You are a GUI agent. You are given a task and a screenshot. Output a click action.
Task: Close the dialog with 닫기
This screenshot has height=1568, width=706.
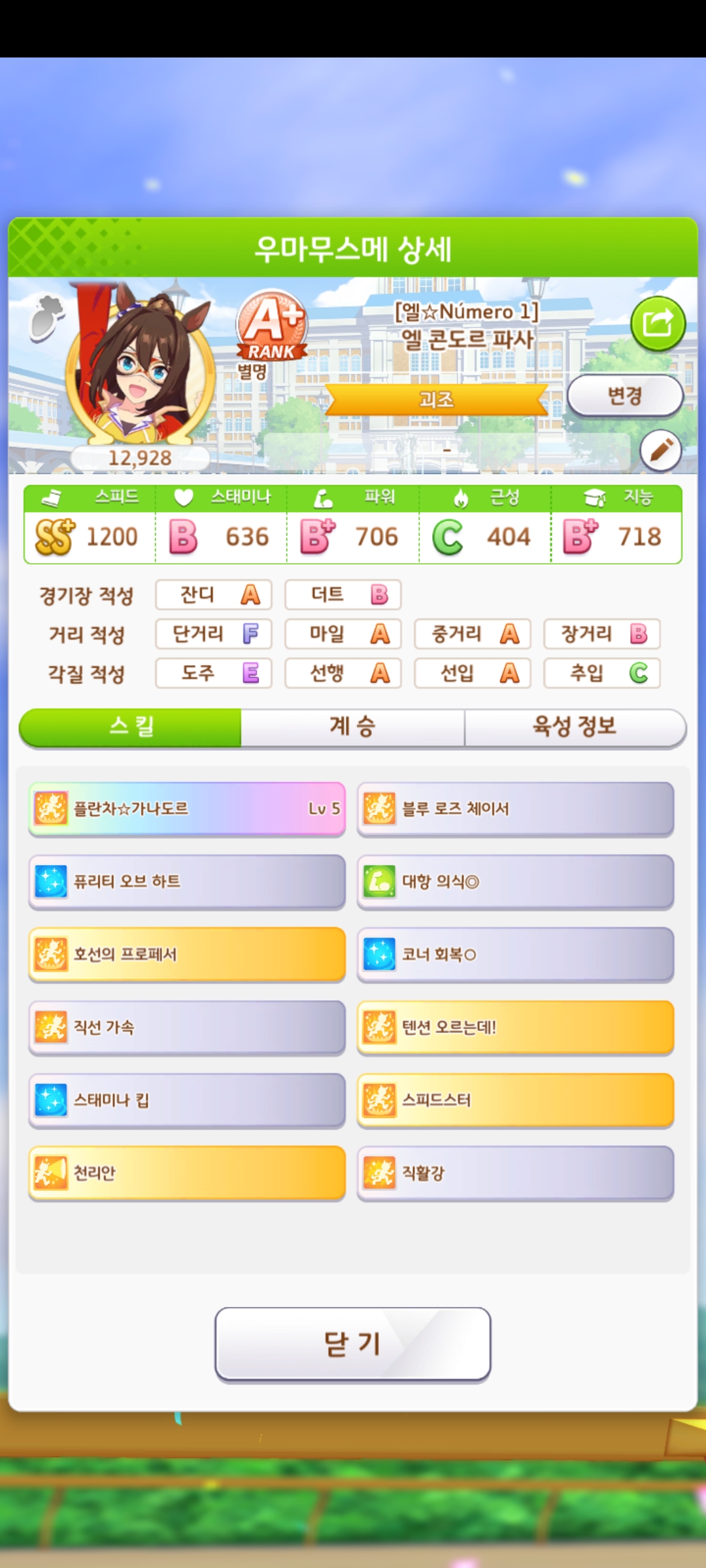click(352, 1344)
